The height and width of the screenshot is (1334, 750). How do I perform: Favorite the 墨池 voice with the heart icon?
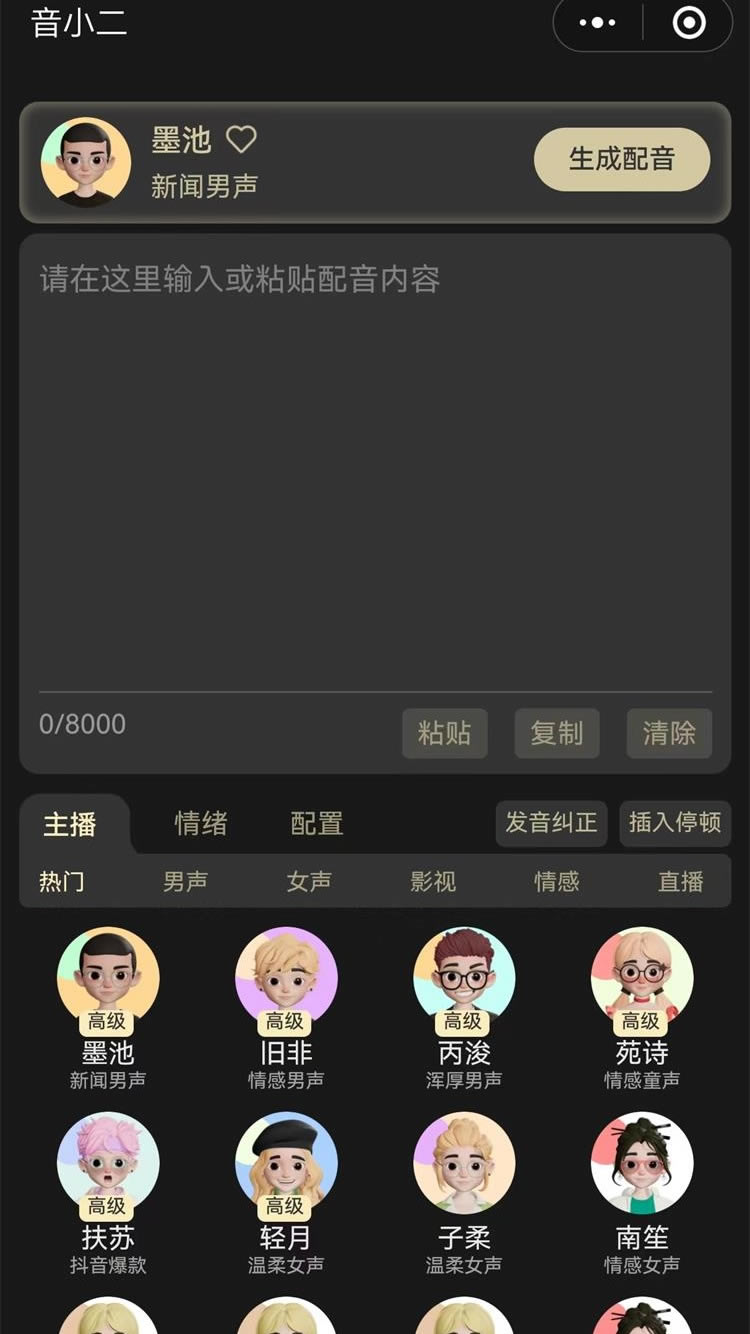[x=241, y=139]
